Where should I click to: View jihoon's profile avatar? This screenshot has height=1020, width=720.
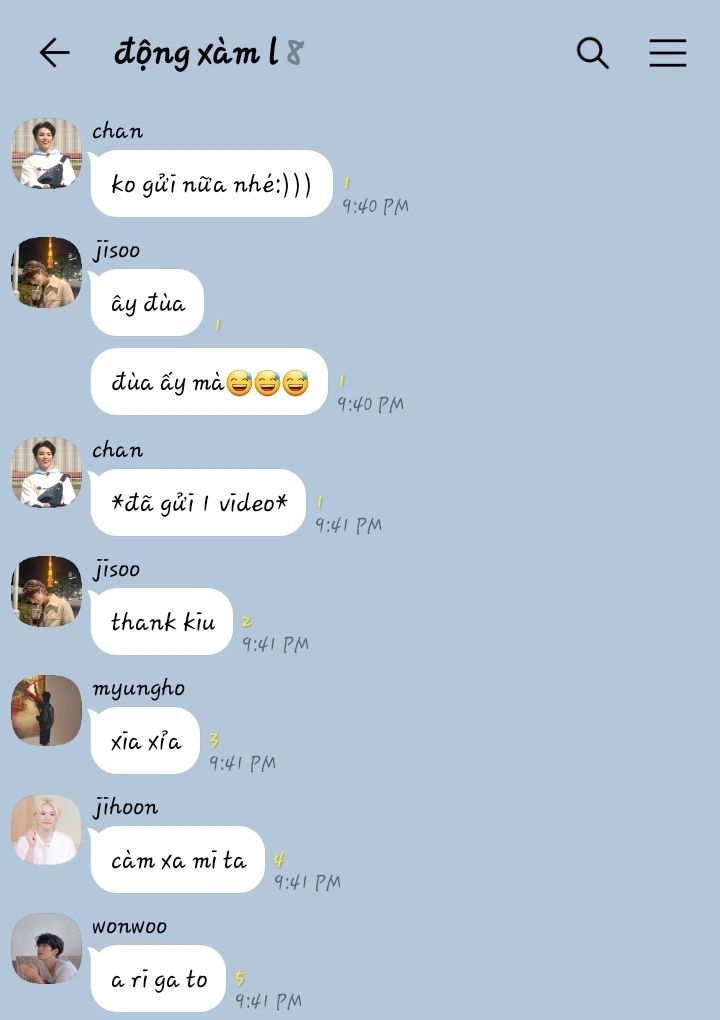[46, 829]
